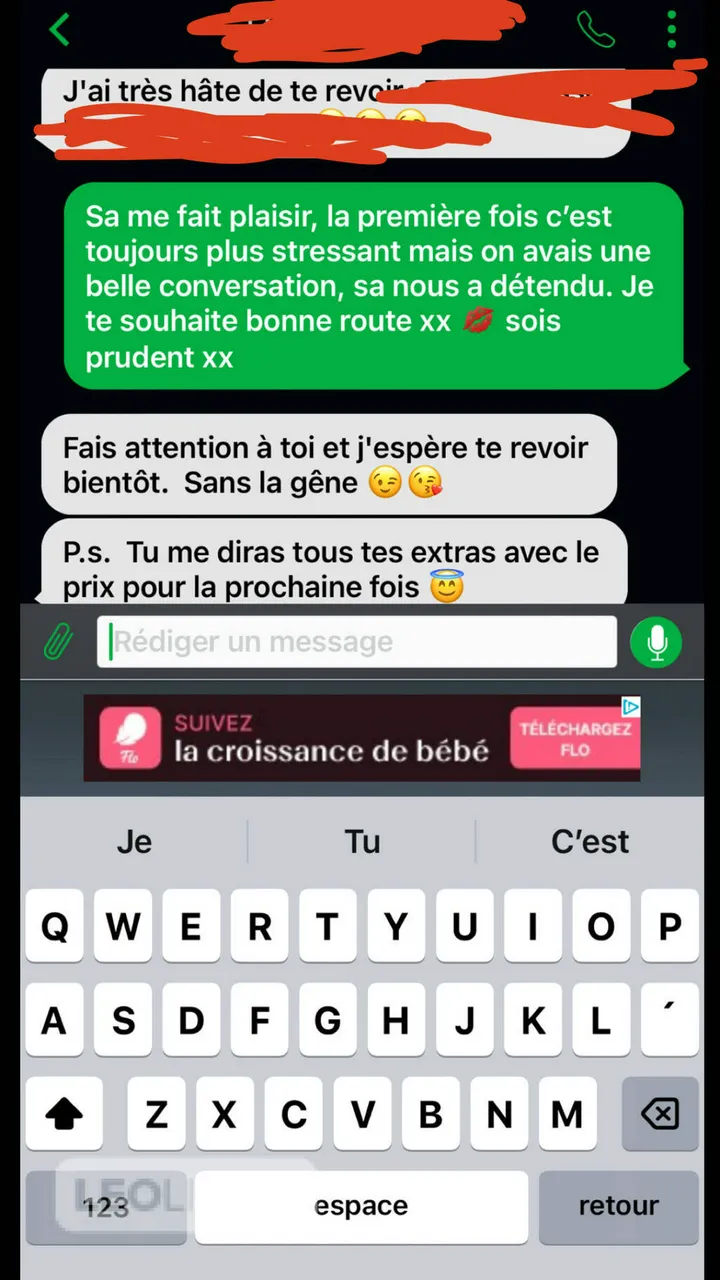
Task: Call the contact with the phone icon
Action: (597, 30)
